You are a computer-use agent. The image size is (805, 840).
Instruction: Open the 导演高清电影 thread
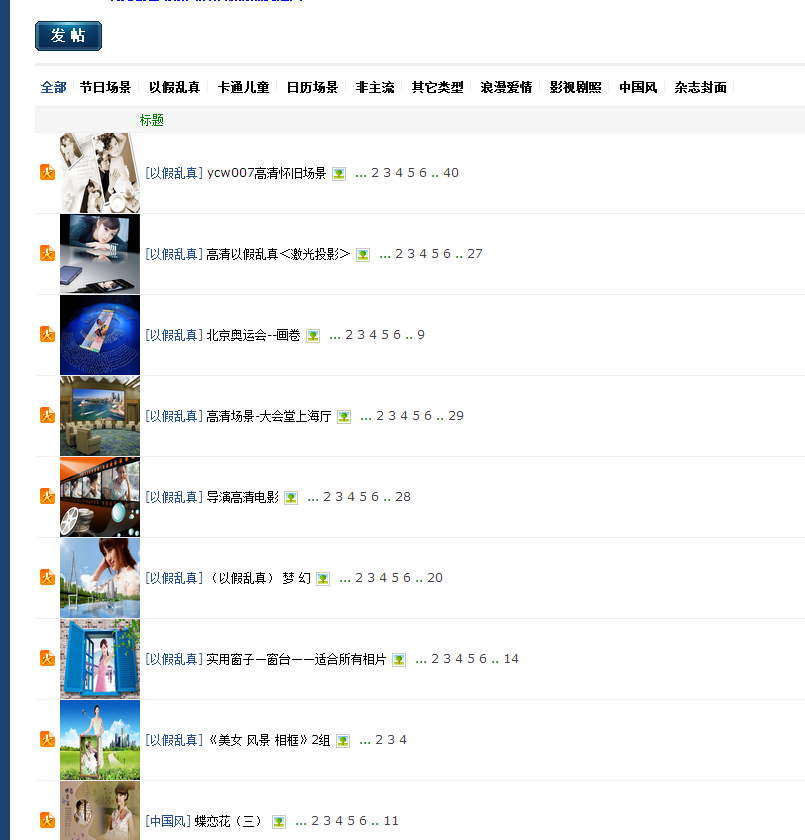point(242,497)
